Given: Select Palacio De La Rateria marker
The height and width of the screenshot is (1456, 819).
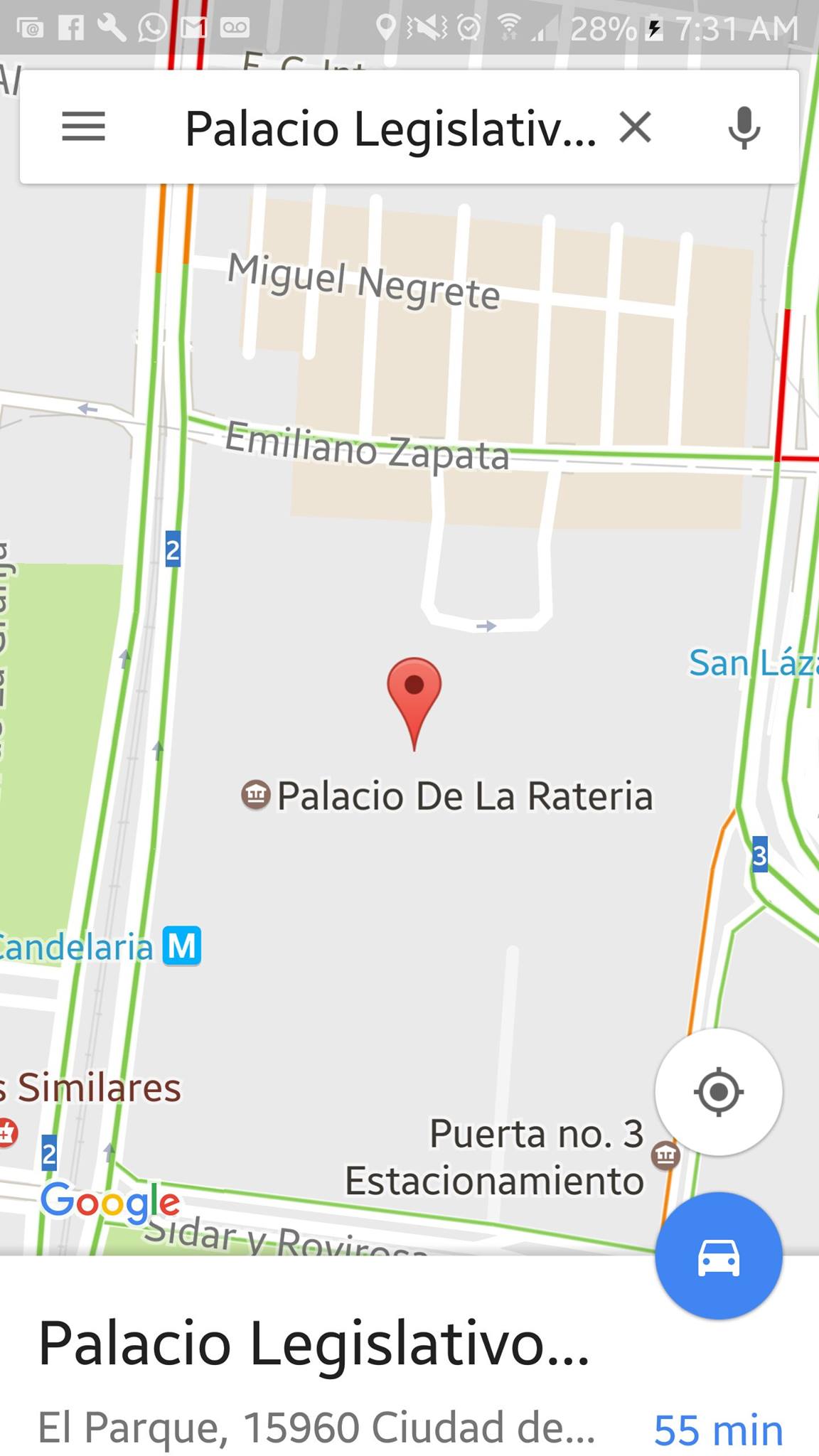Looking at the screenshot, I should tap(255, 795).
